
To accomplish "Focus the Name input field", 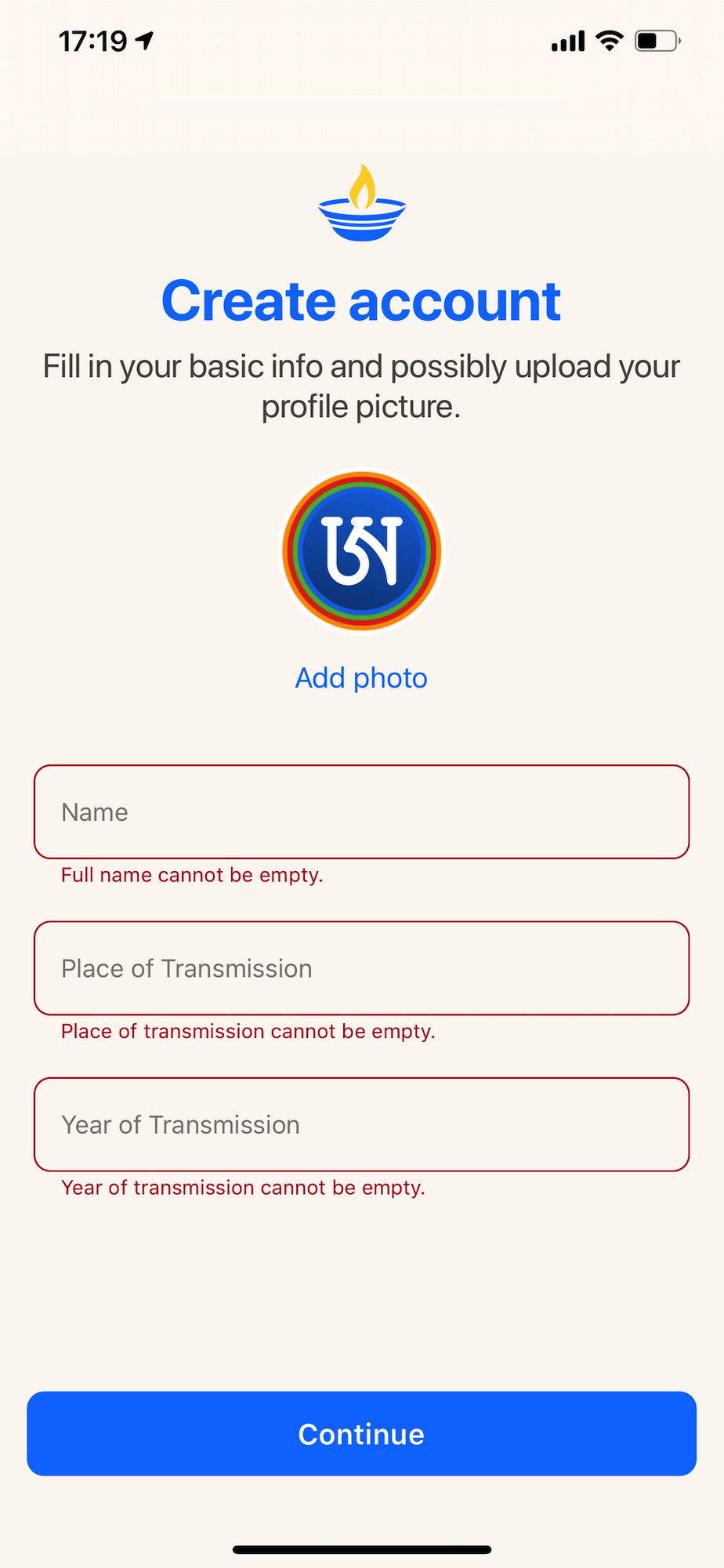I will 361,811.
